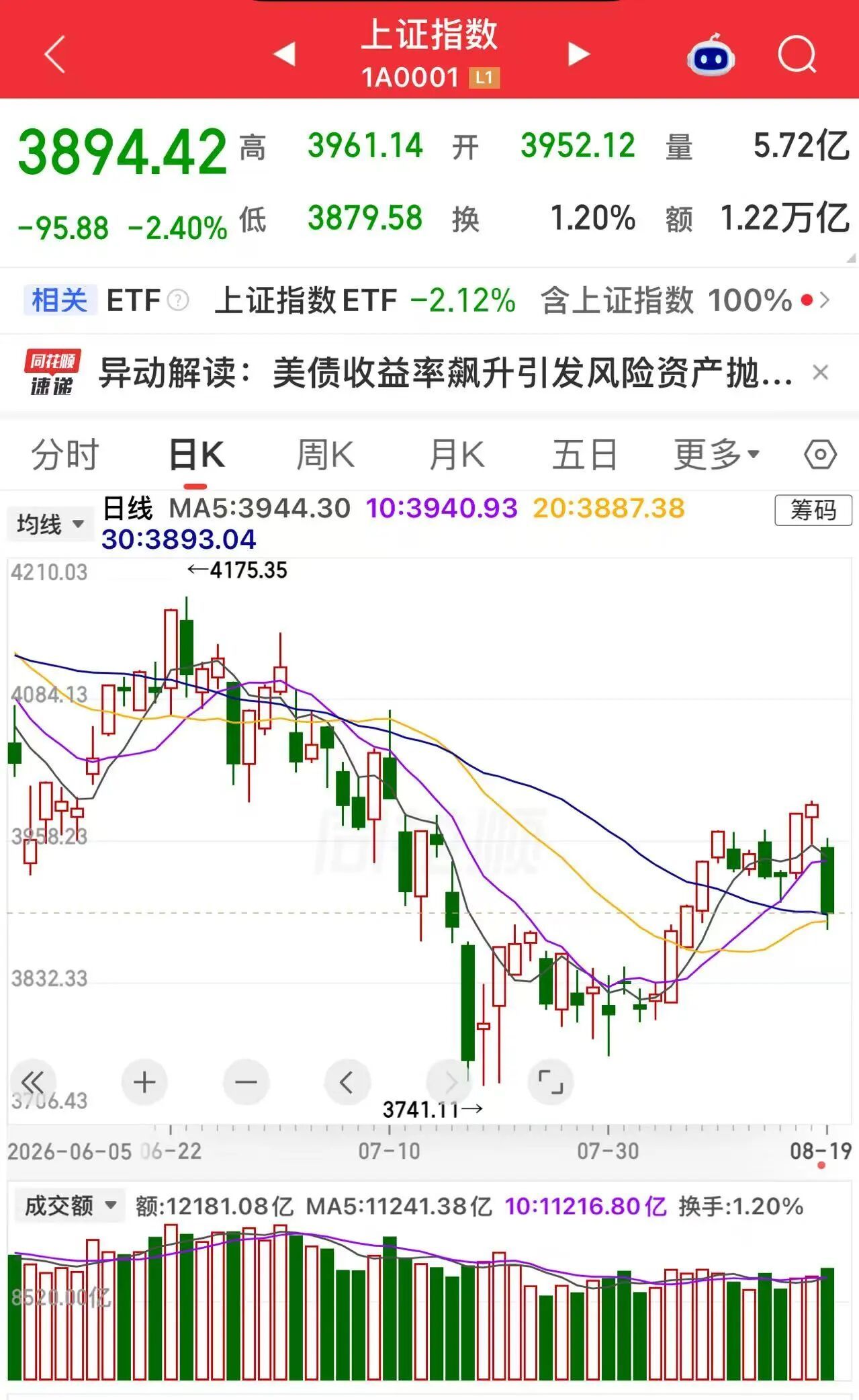The height and width of the screenshot is (1400, 859).
Task: Open the search magnifier
Action: (797, 54)
